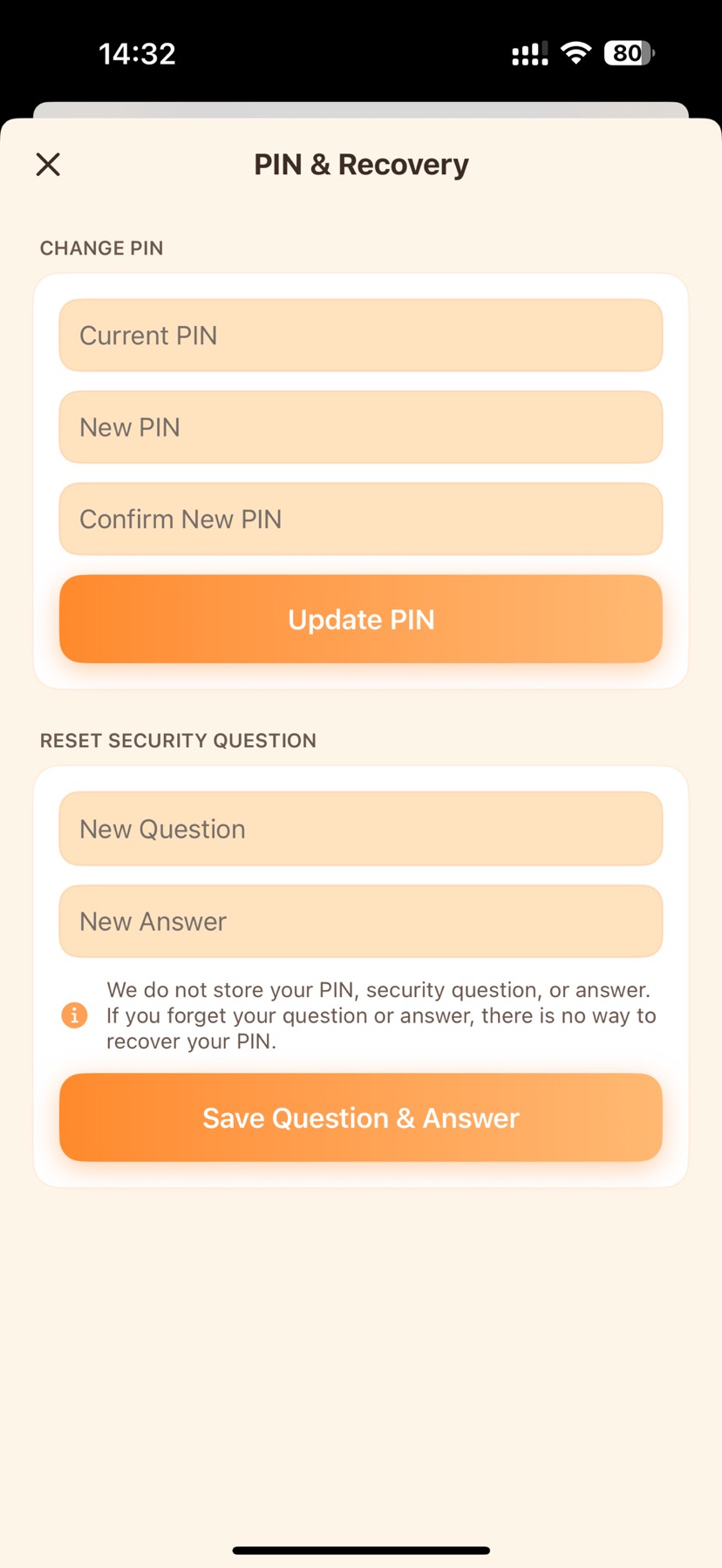Save Question & Answer
The image size is (722, 1568).
point(361,1117)
